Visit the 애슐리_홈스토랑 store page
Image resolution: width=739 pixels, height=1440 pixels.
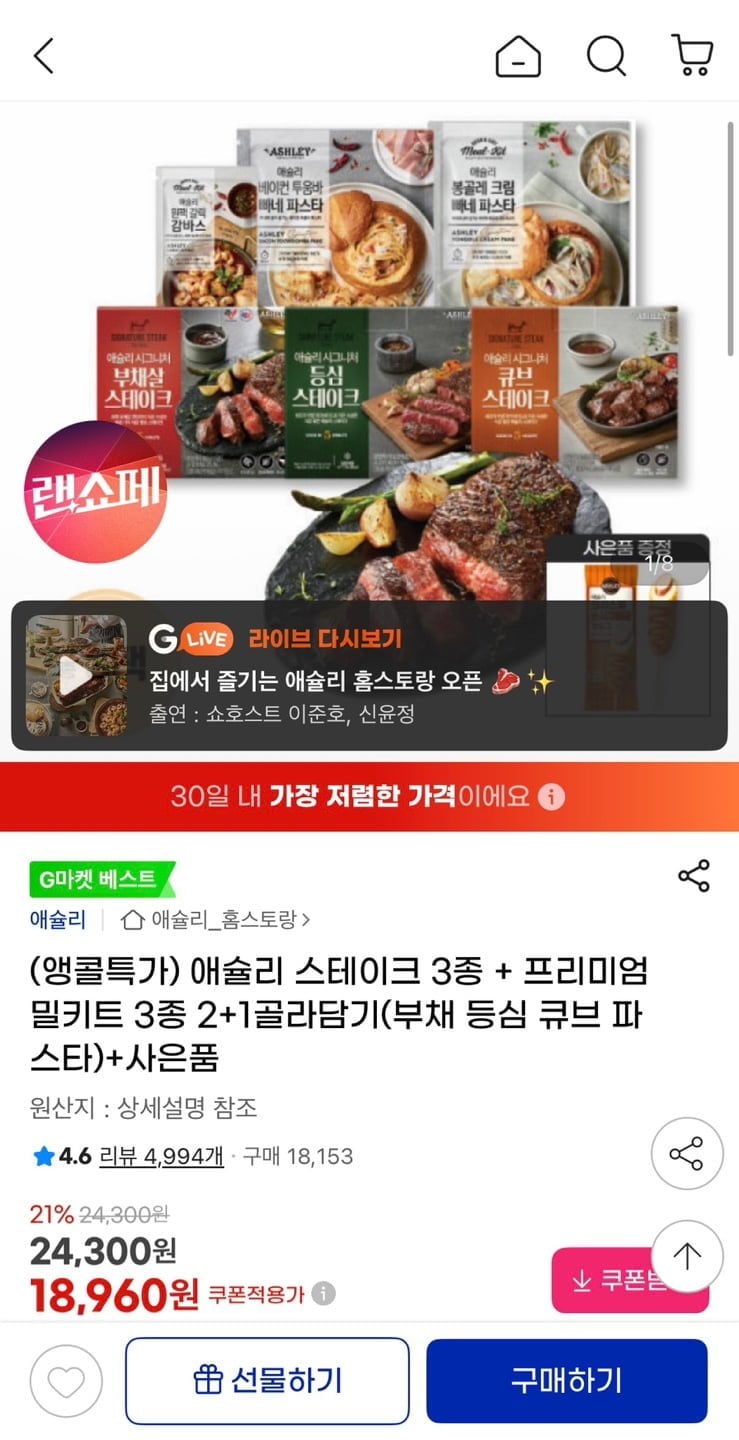[x=215, y=919]
